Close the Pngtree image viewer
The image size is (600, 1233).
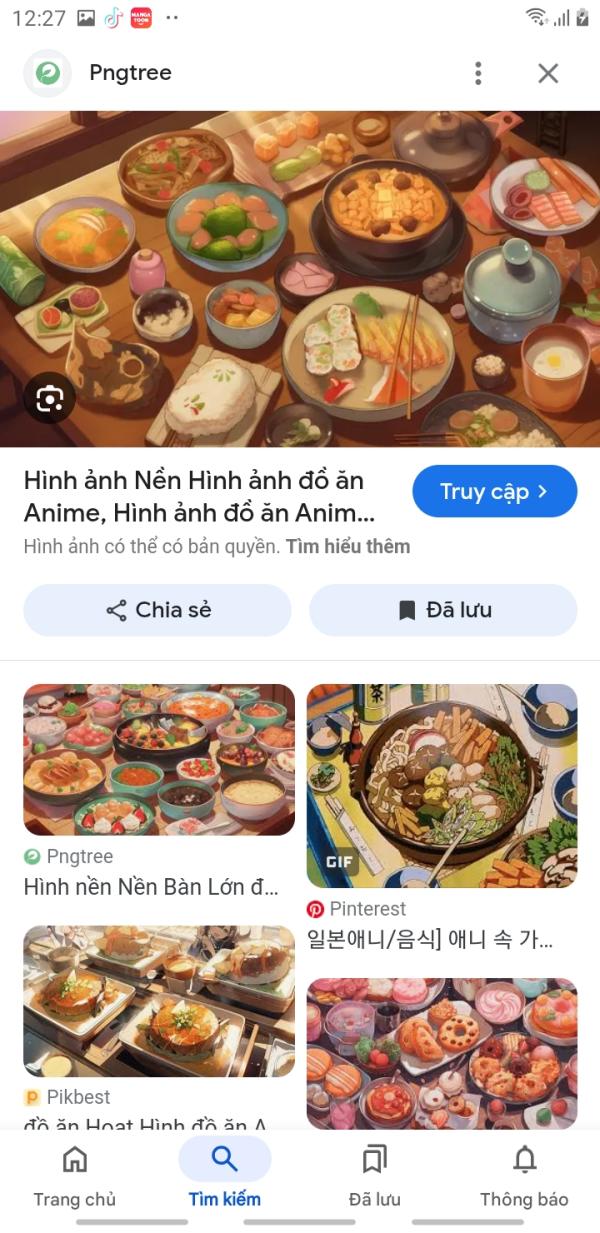[548, 73]
